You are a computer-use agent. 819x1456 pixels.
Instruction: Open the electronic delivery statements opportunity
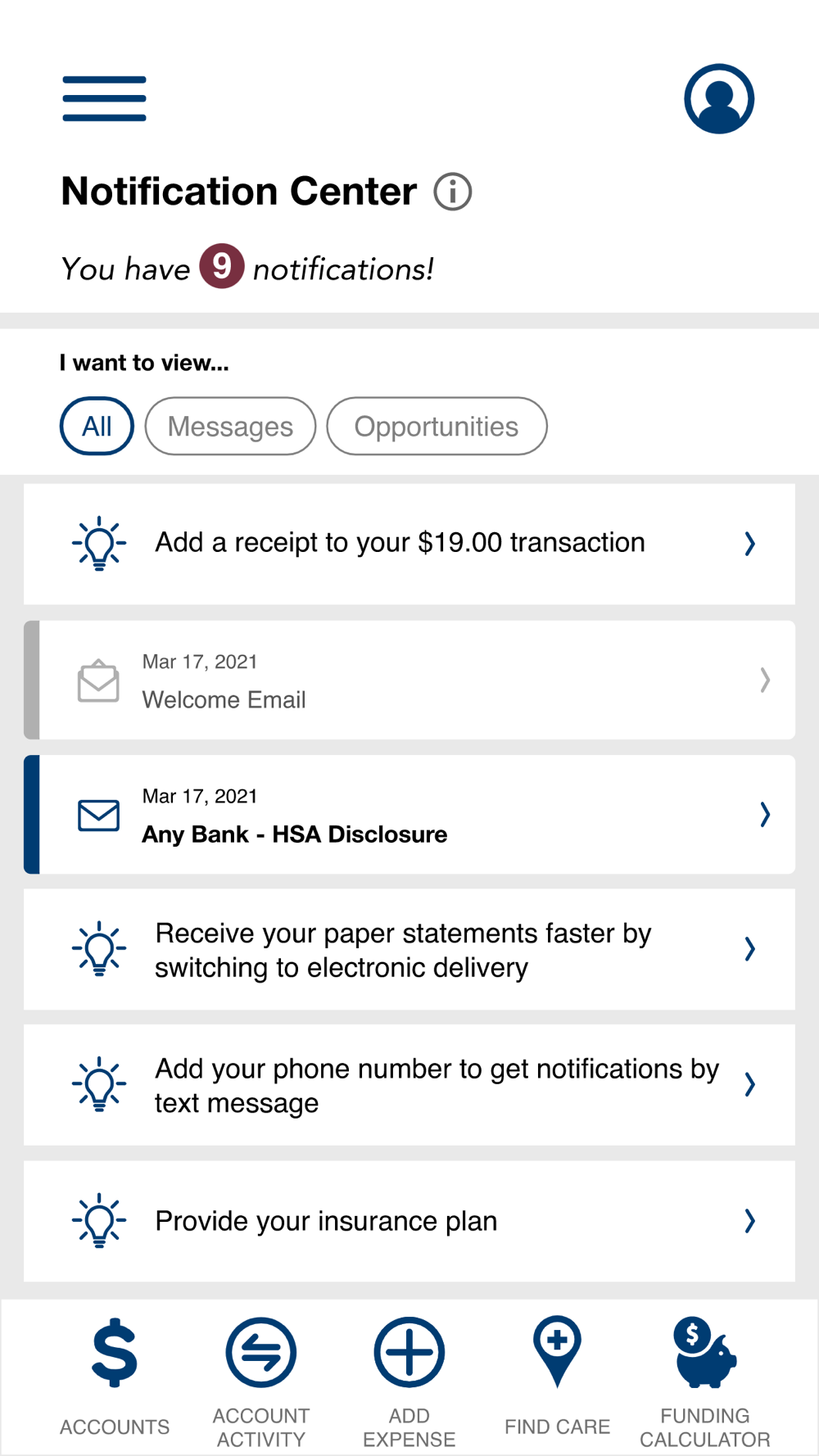coord(409,950)
